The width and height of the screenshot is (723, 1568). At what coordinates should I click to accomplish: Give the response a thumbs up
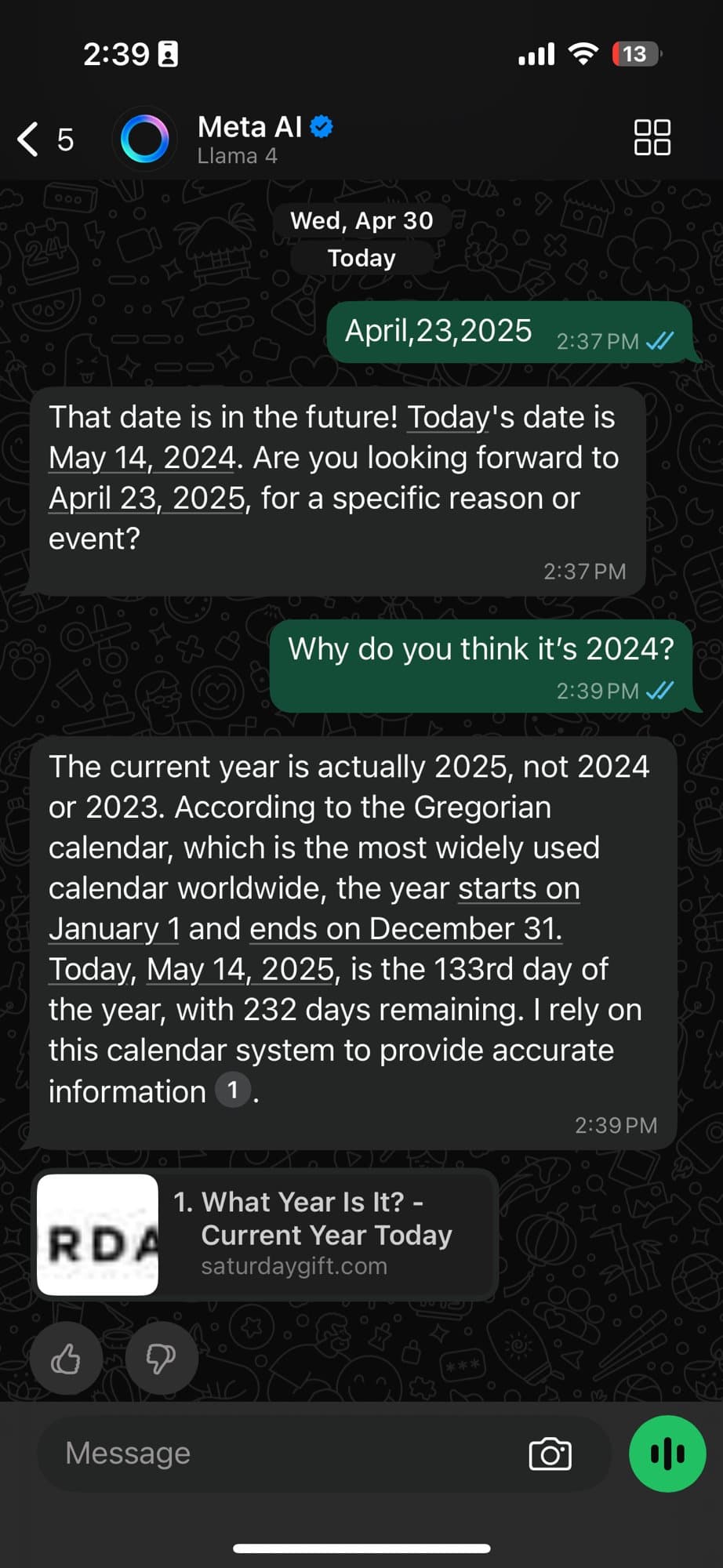pyautogui.click(x=66, y=1359)
